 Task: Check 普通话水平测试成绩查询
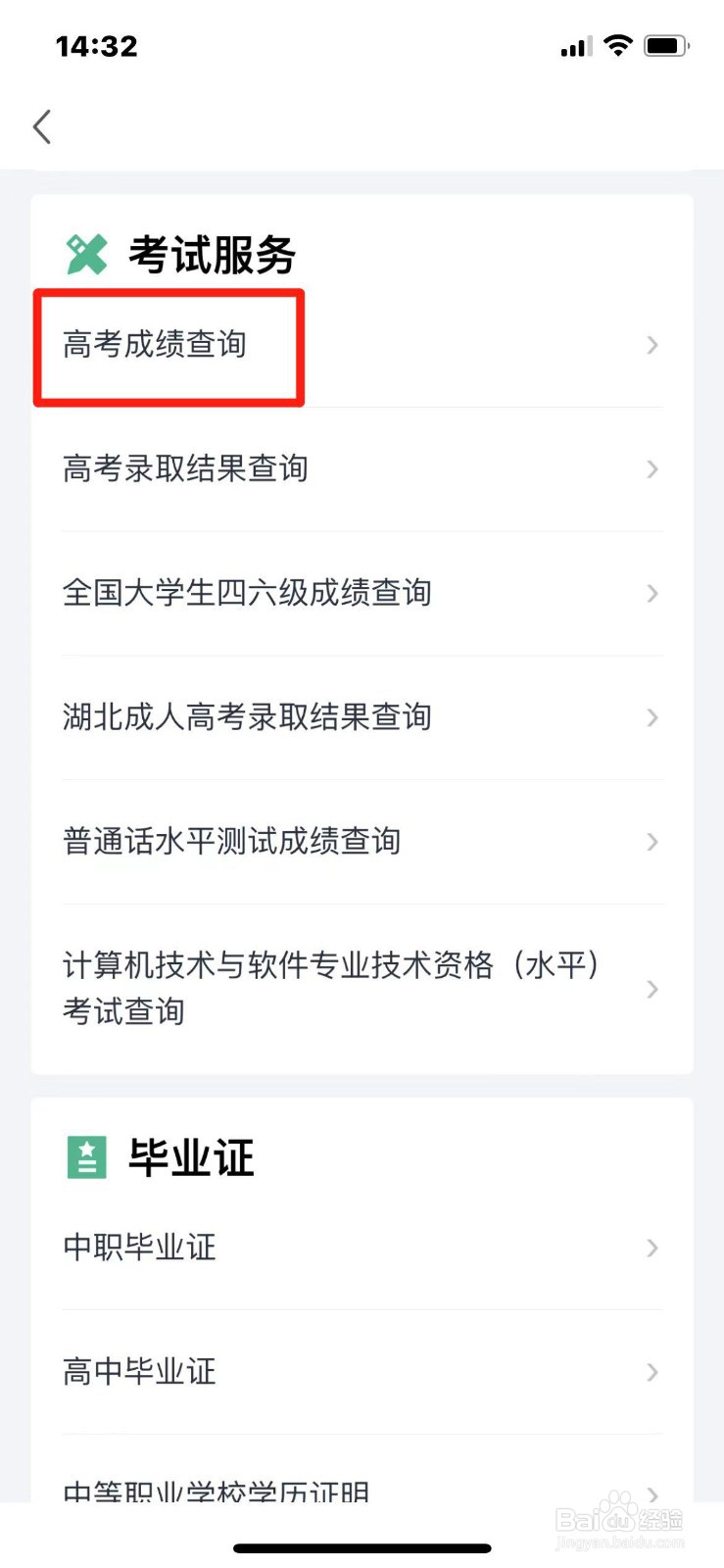pos(362,842)
